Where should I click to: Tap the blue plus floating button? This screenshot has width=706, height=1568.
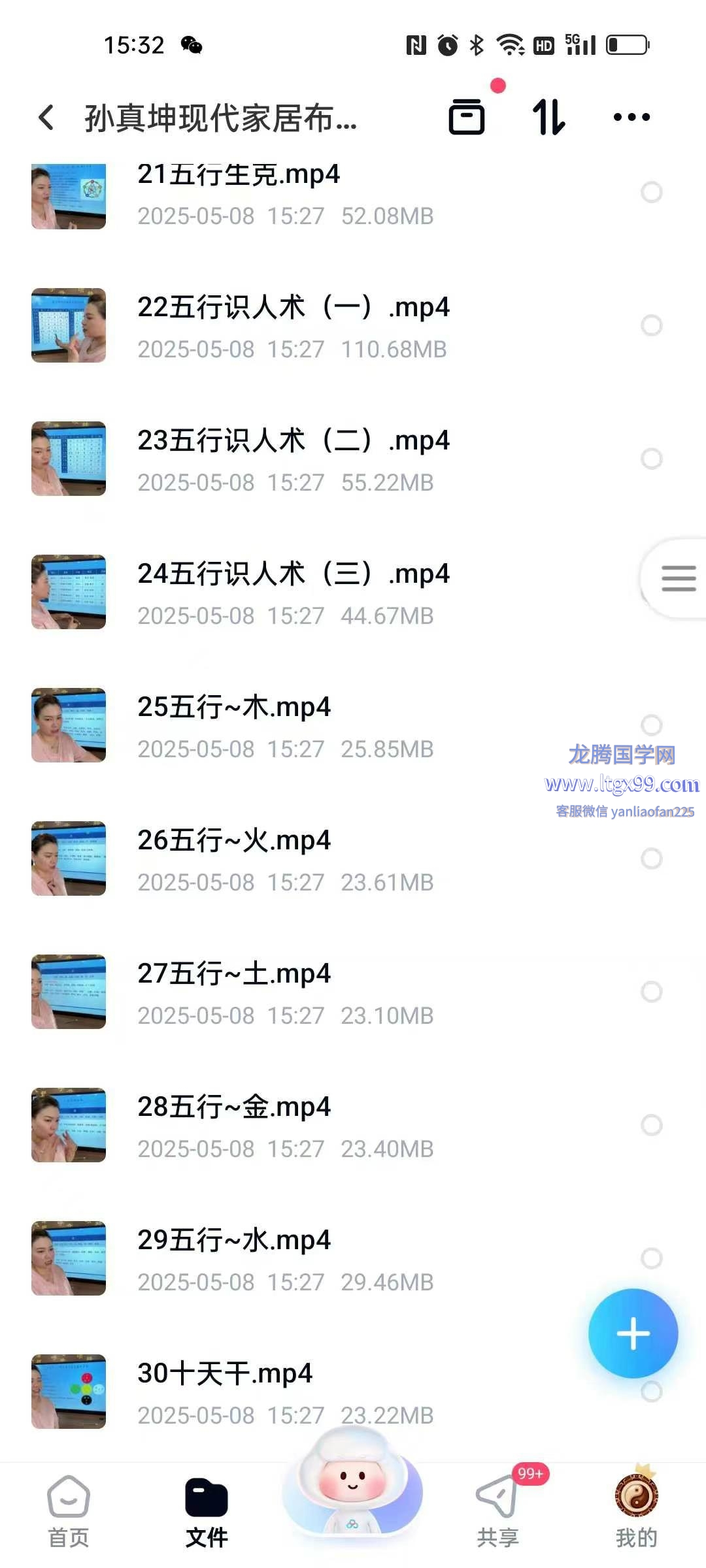(633, 1333)
